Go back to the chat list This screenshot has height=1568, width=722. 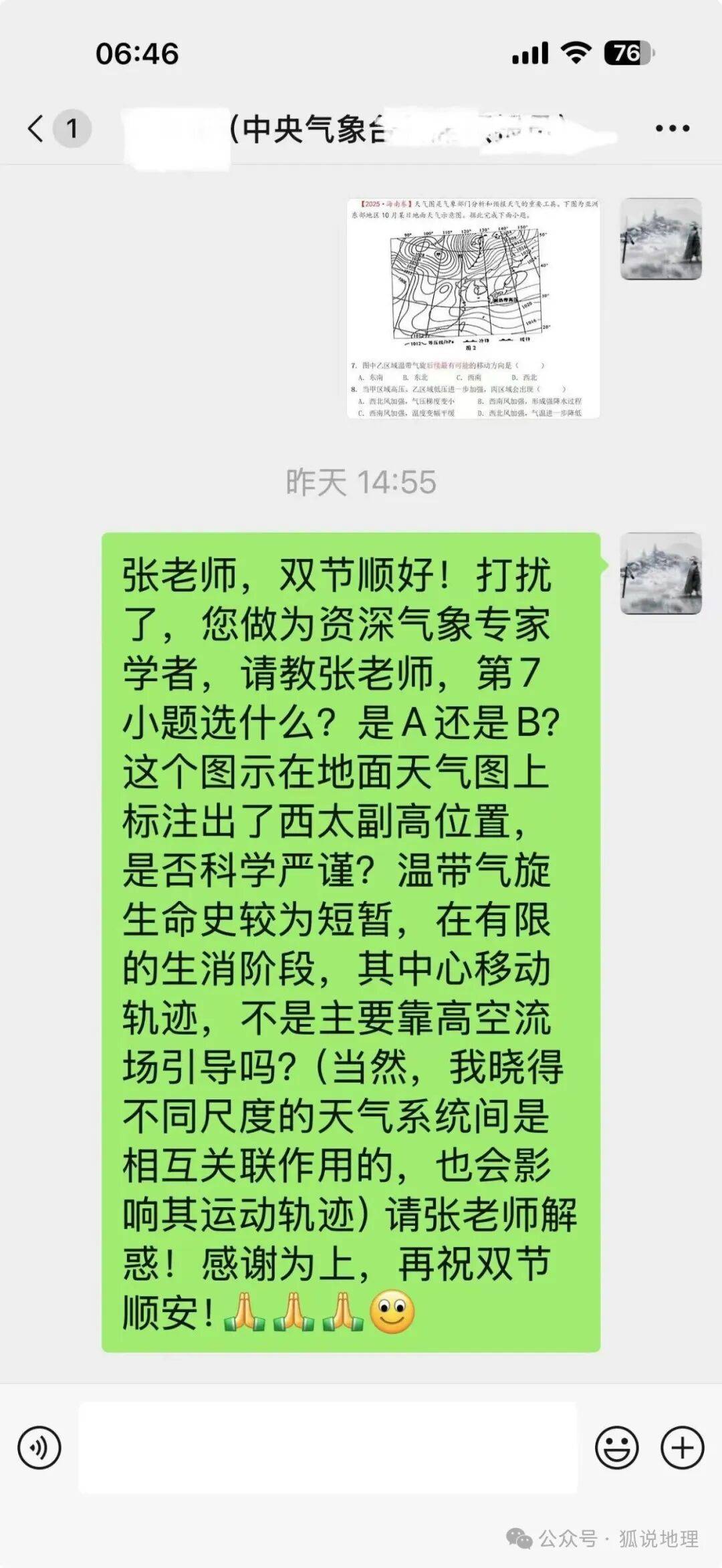(x=37, y=128)
